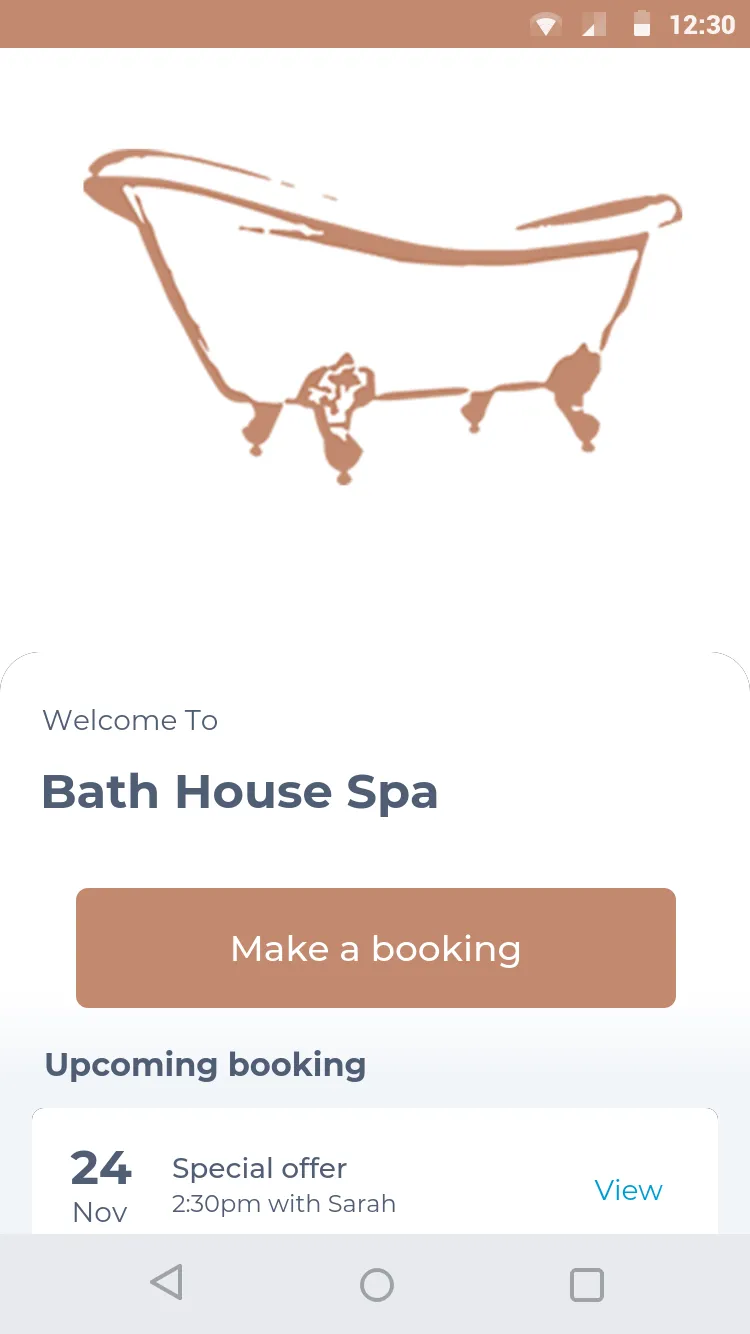Tap the Make a booking button
This screenshot has height=1334, width=750.
376,948
